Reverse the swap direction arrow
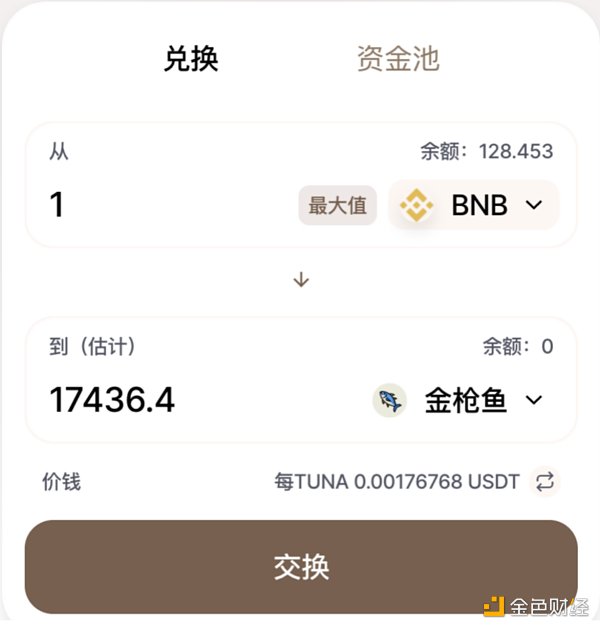 tap(301, 281)
